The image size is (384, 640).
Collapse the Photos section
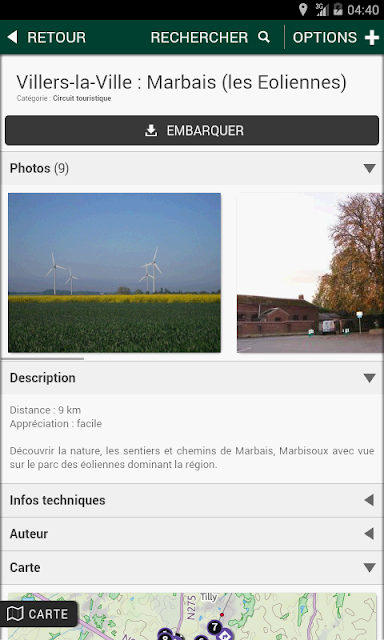click(192, 168)
